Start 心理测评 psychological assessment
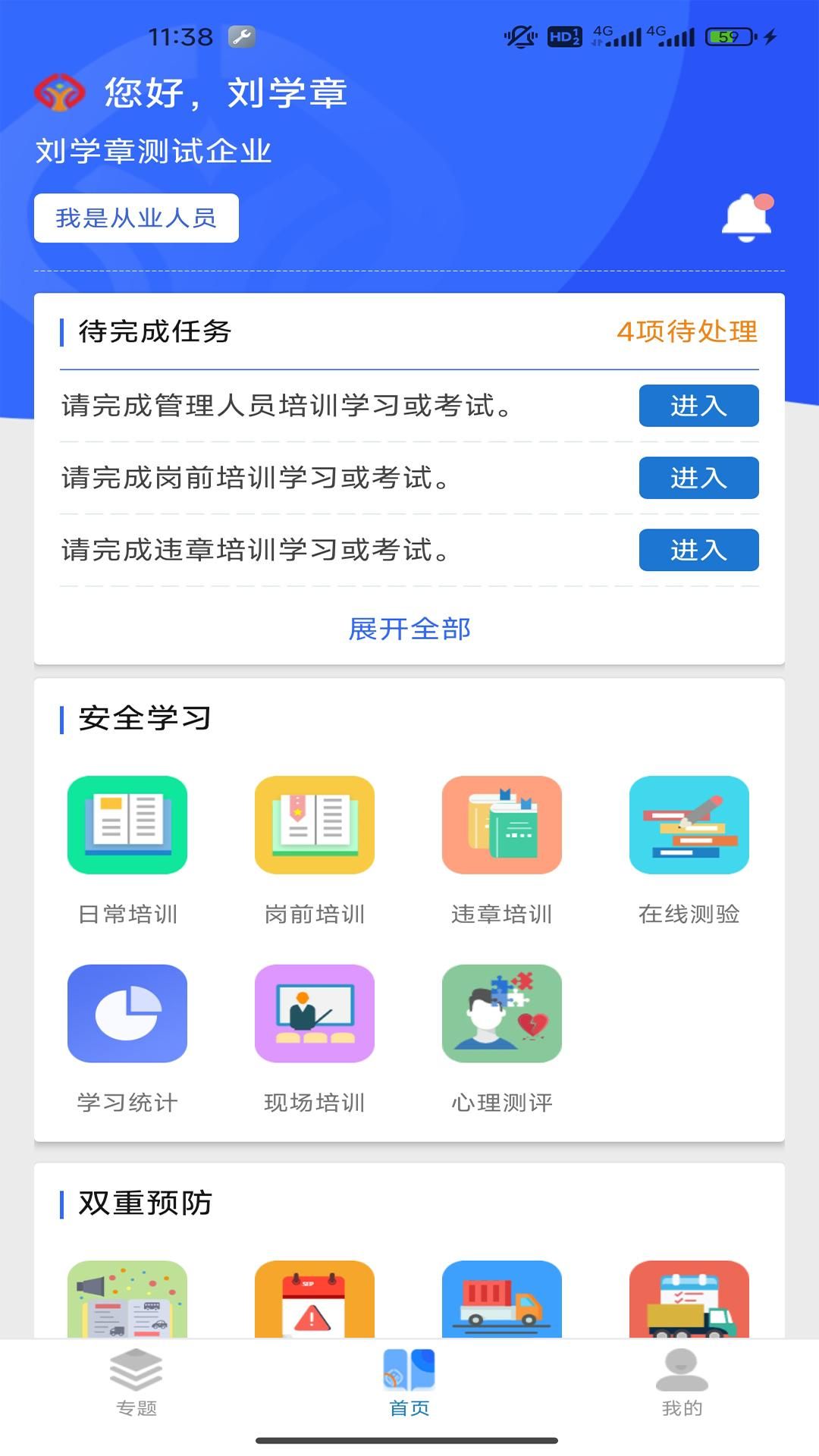Screen dimensions: 819x1456 [x=502, y=1014]
